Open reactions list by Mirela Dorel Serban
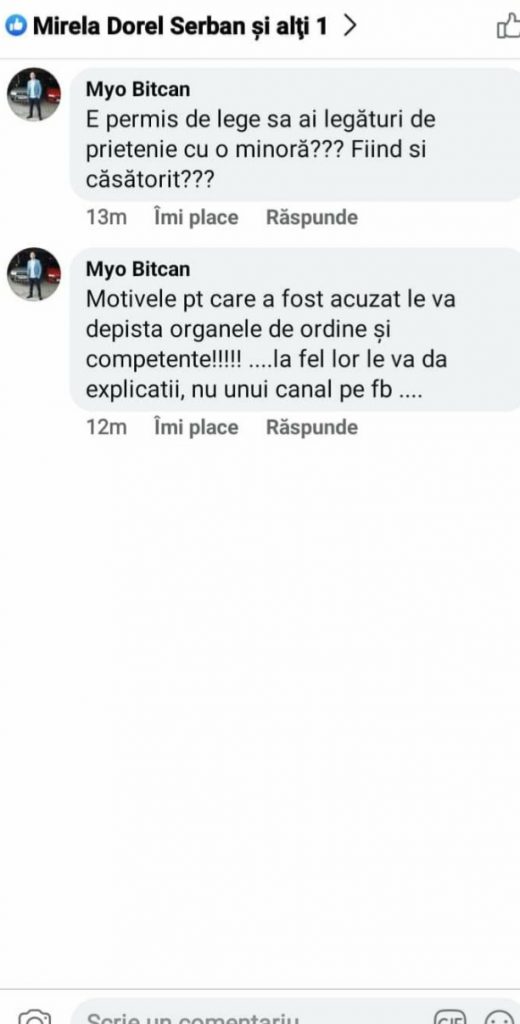 point(182,26)
